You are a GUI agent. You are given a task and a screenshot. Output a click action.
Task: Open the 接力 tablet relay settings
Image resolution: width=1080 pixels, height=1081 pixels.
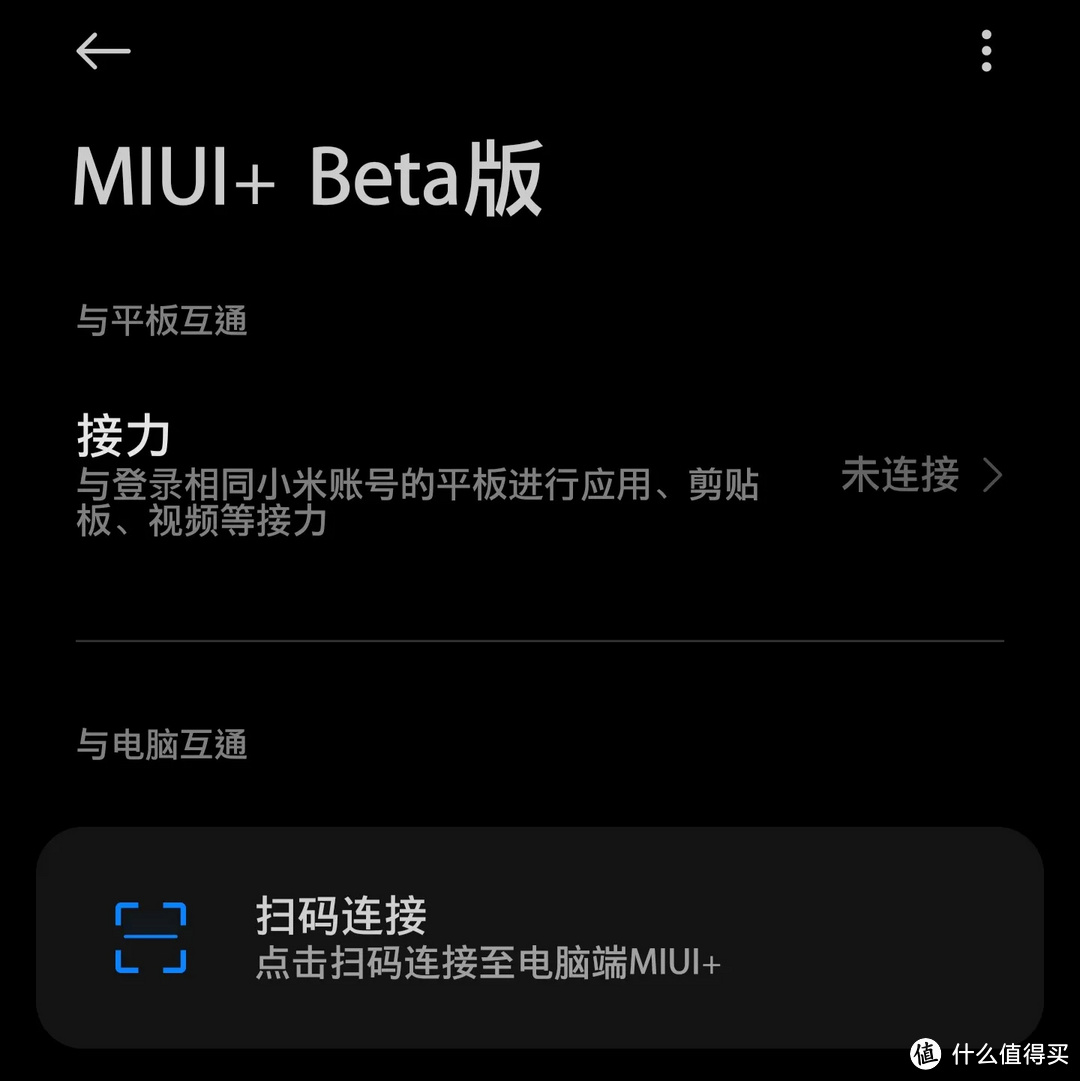pyautogui.click(x=540, y=477)
